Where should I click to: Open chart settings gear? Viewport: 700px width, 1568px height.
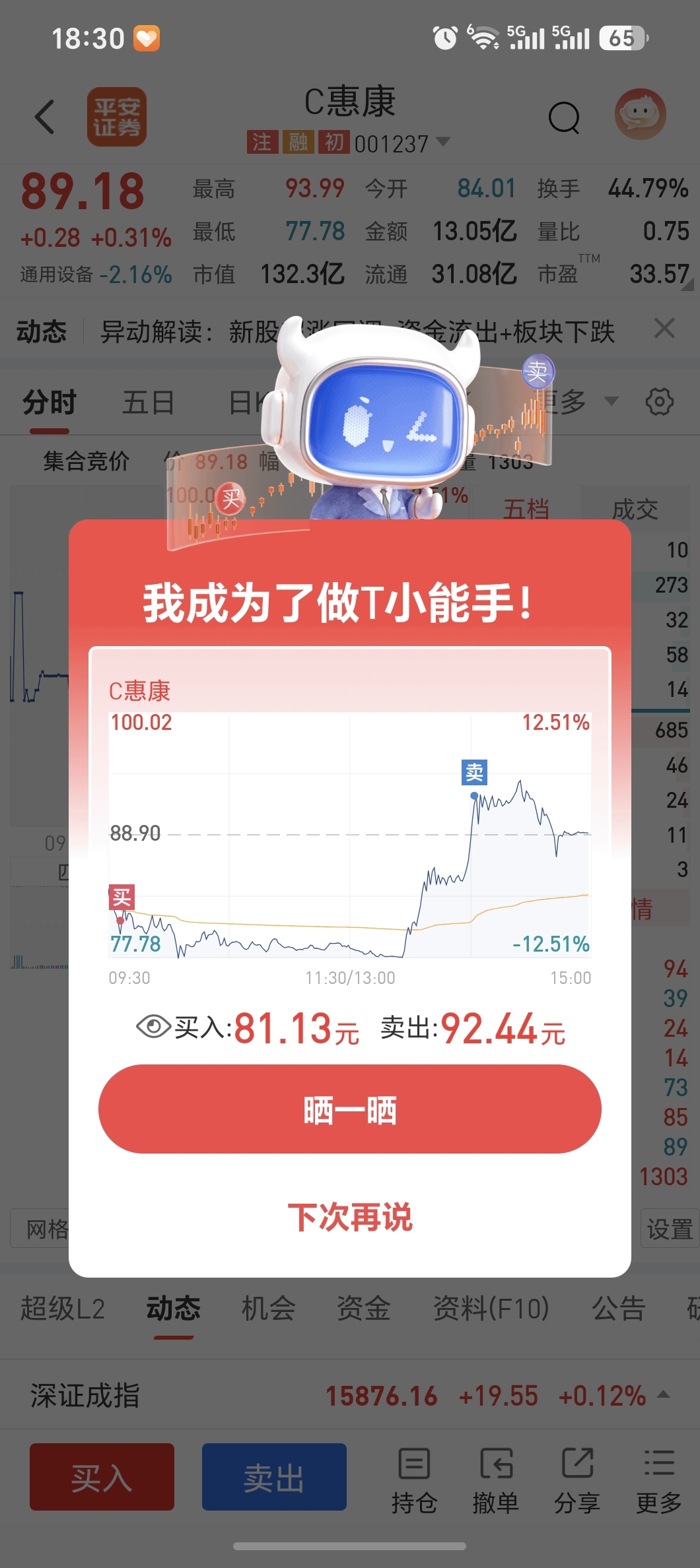(659, 401)
